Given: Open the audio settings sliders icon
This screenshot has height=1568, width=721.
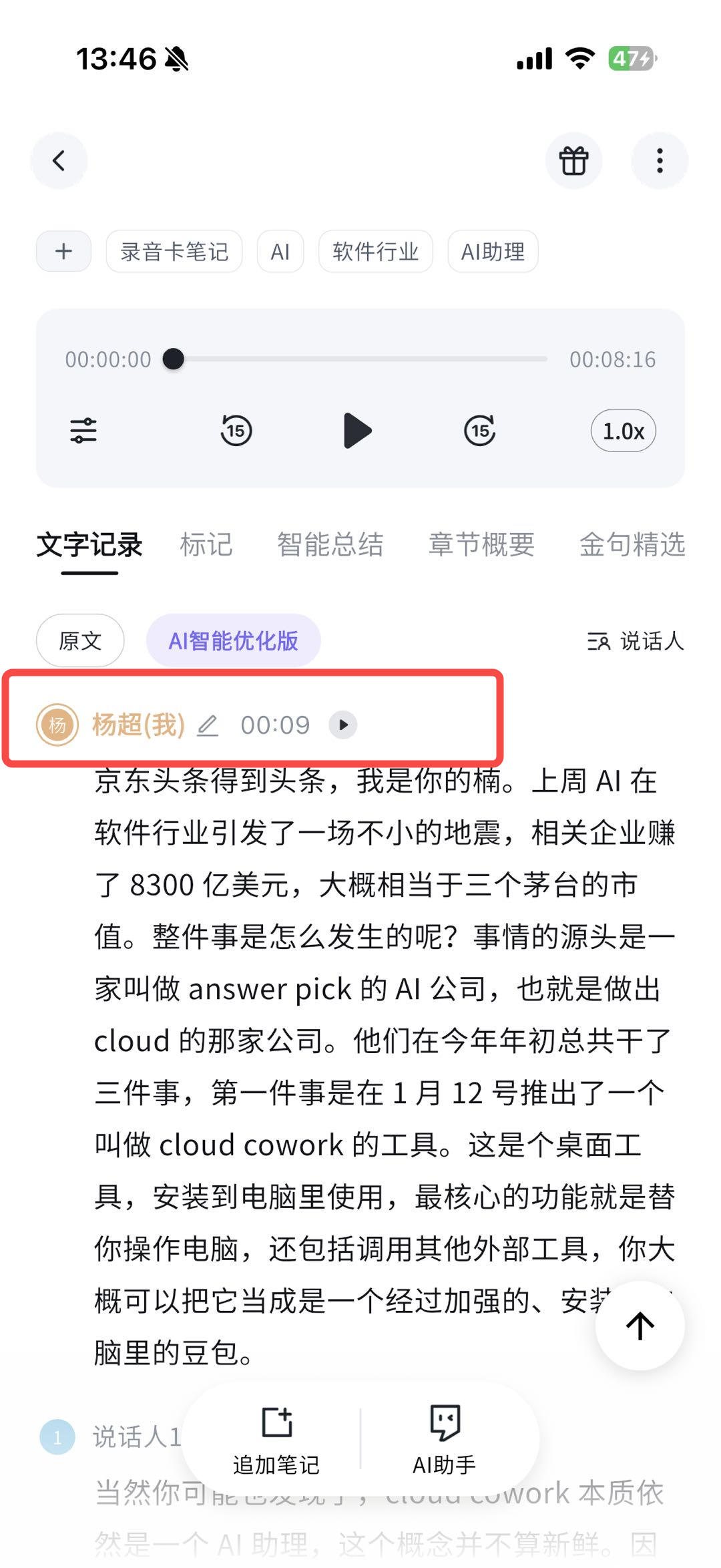Looking at the screenshot, I should tap(83, 431).
